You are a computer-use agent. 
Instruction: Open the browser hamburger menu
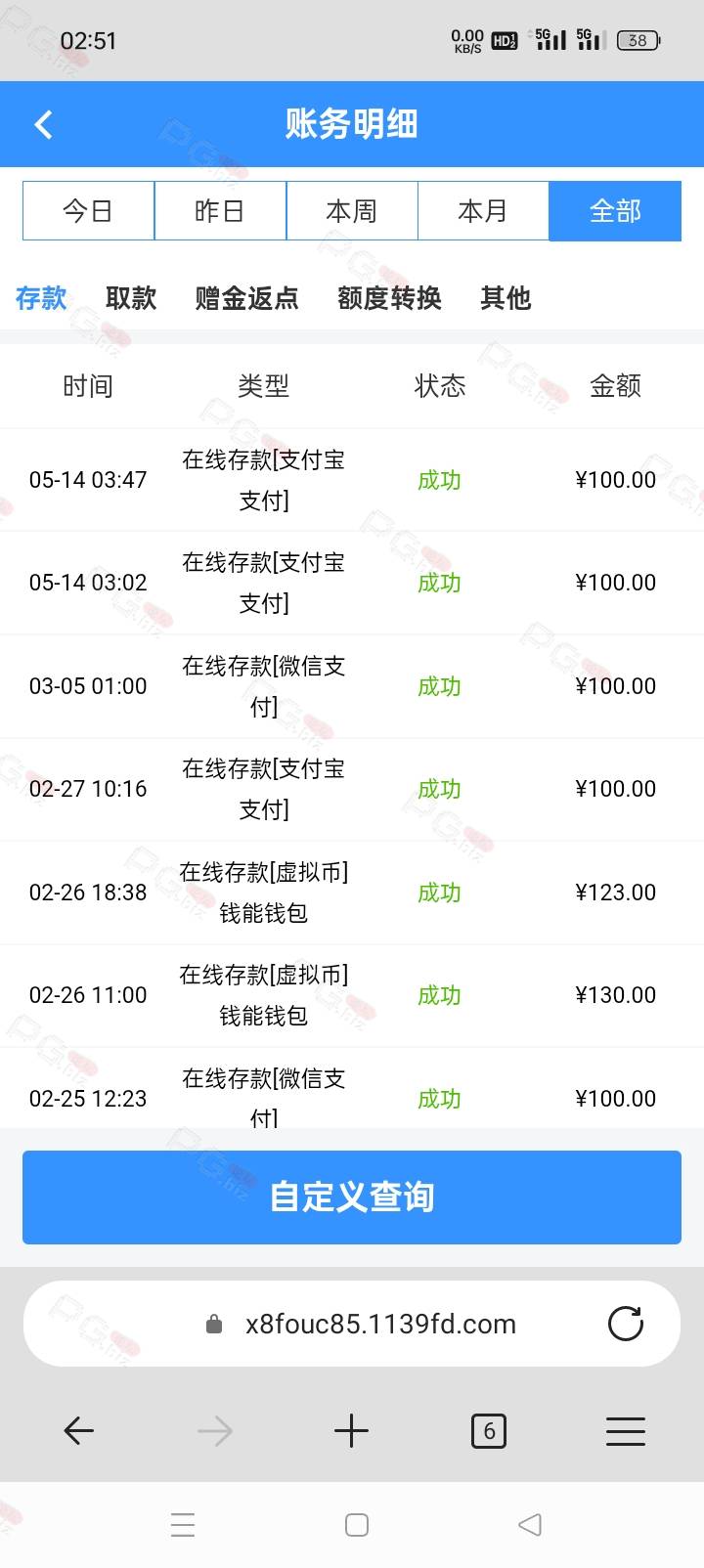[x=626, y=1431]
